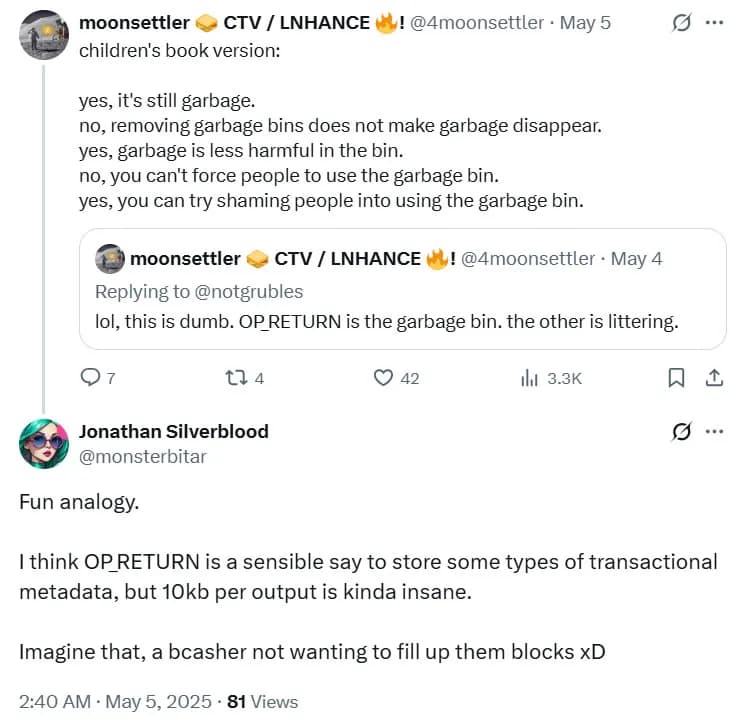Tap Grok icon on Jonathan Silverblood's post

(681, 432)
